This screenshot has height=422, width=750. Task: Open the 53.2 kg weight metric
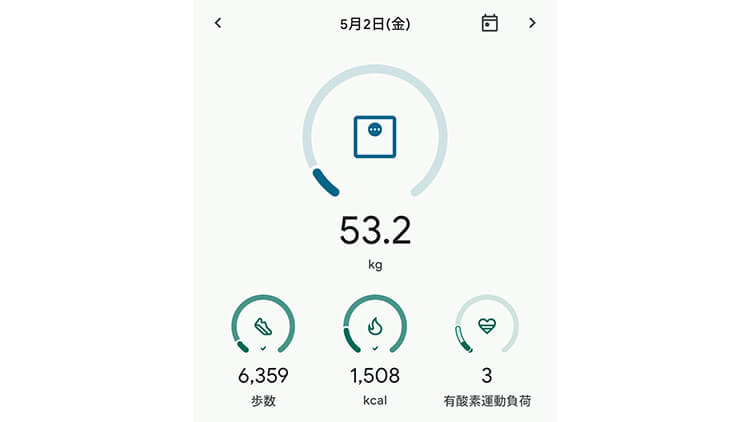375,137
